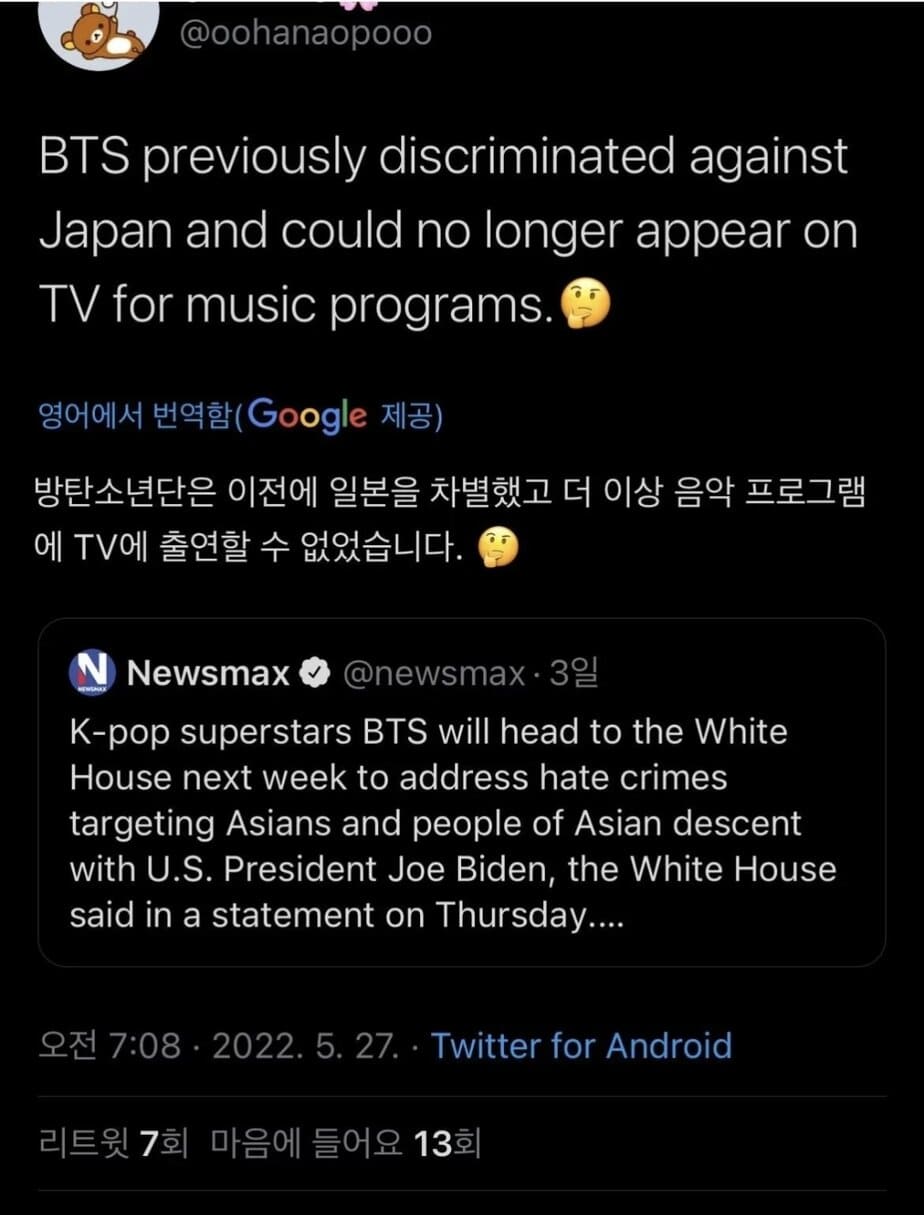Open the Twitter for Android source link
924x1215 pixels.
pos(581,1046)
